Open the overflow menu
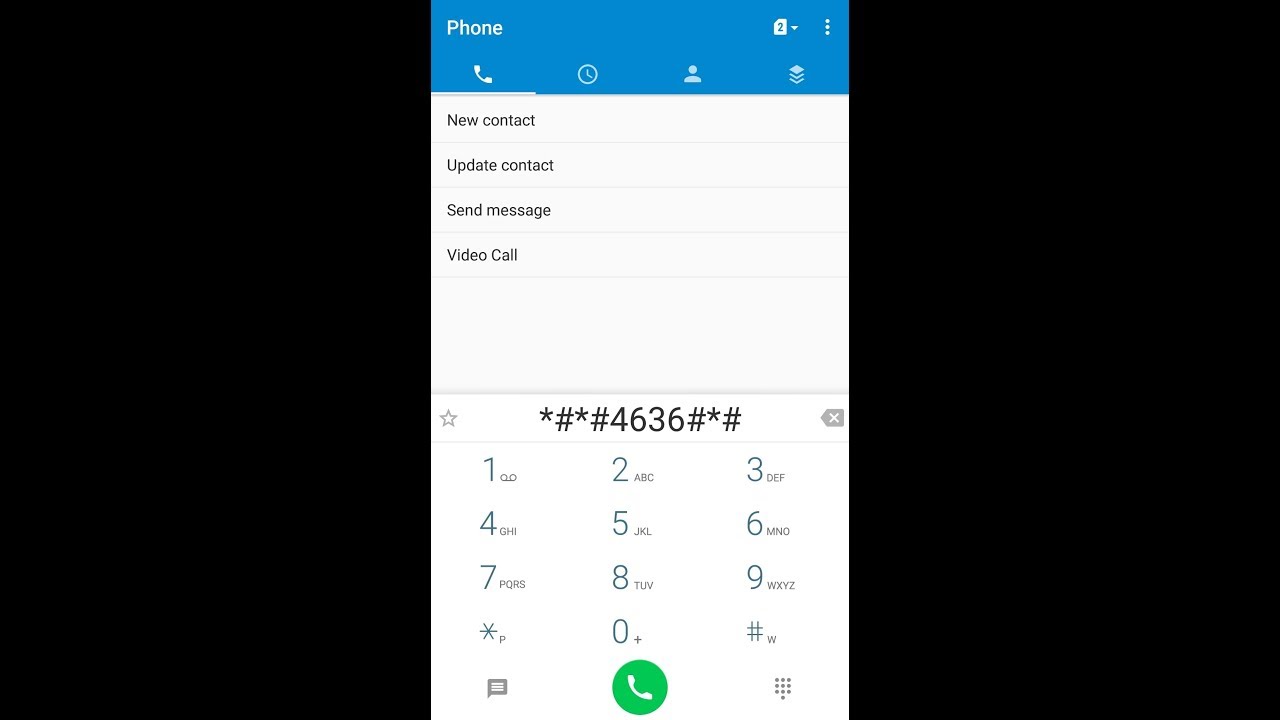 [x=827, y=28]
